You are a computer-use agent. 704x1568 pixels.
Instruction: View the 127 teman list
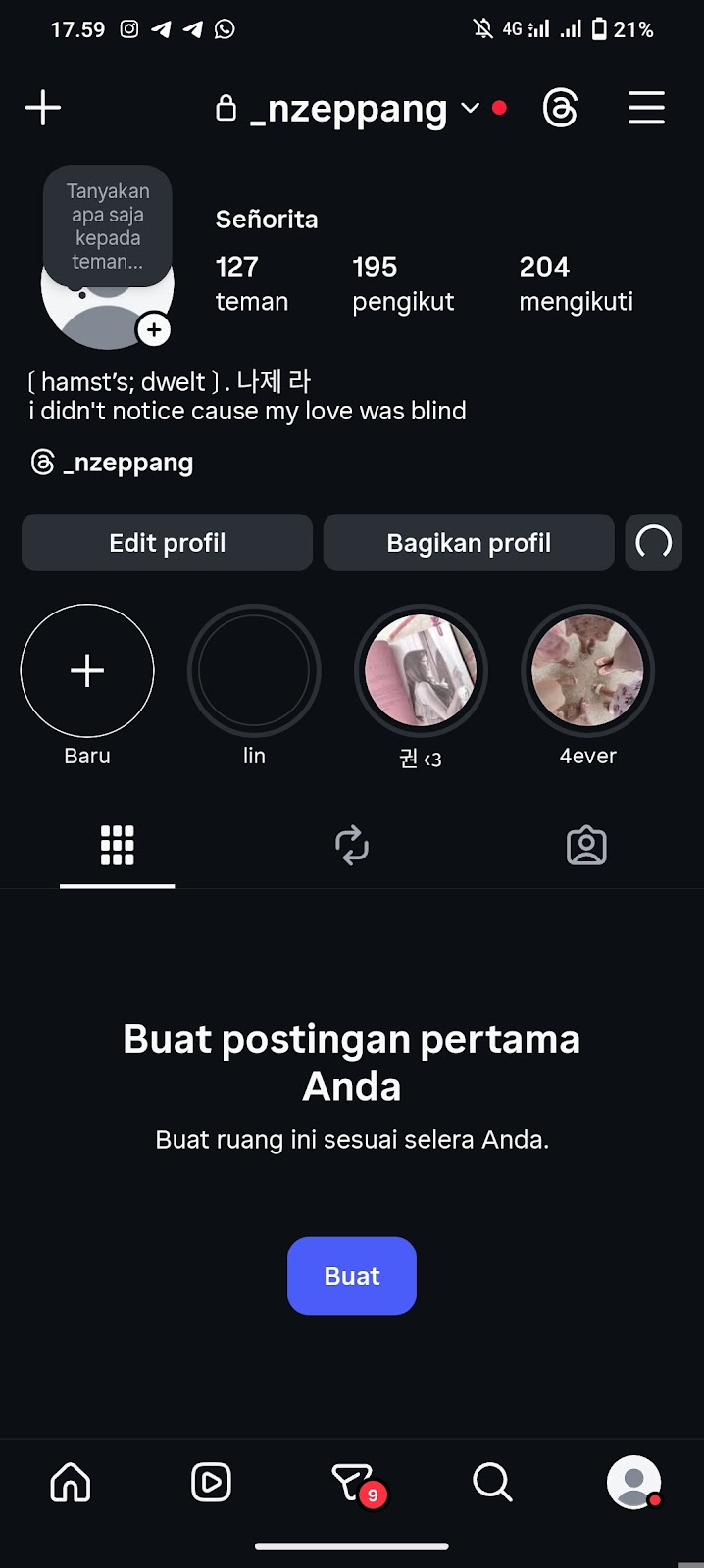tap(251, 284)
